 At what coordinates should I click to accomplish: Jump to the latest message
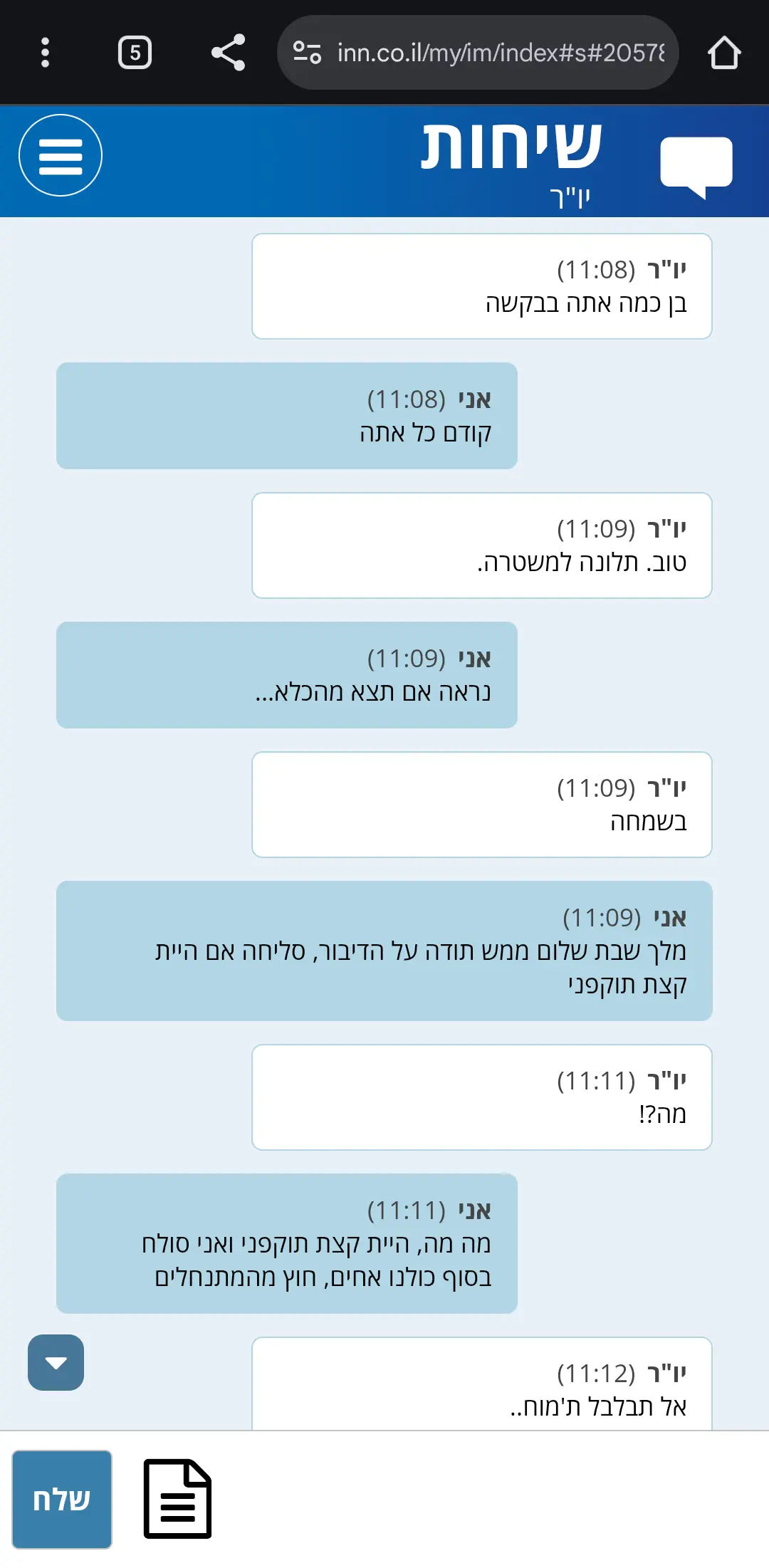pyautogui.click(x=56, y=1362)
